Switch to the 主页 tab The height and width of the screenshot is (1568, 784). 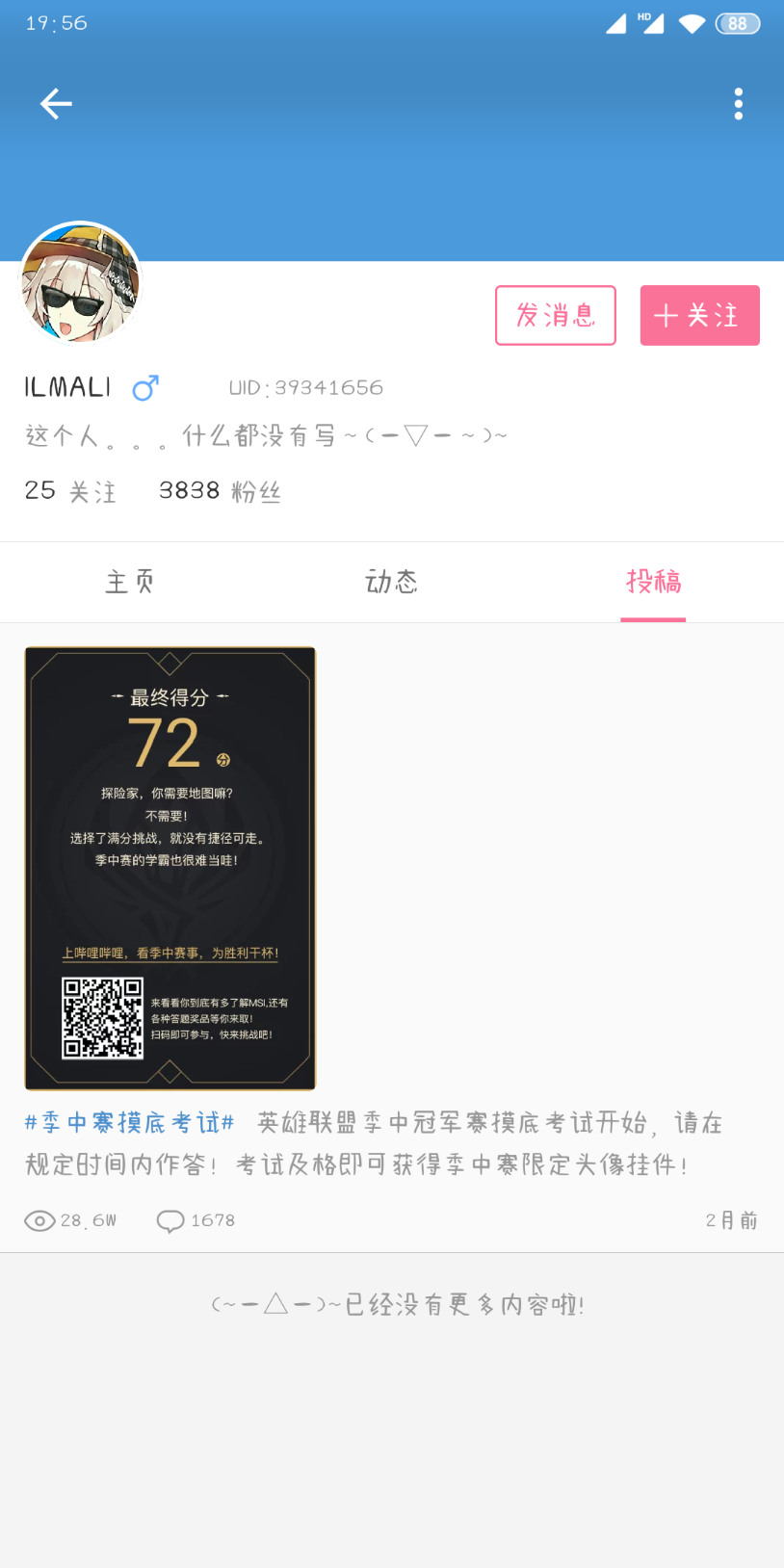click(130, 582)
